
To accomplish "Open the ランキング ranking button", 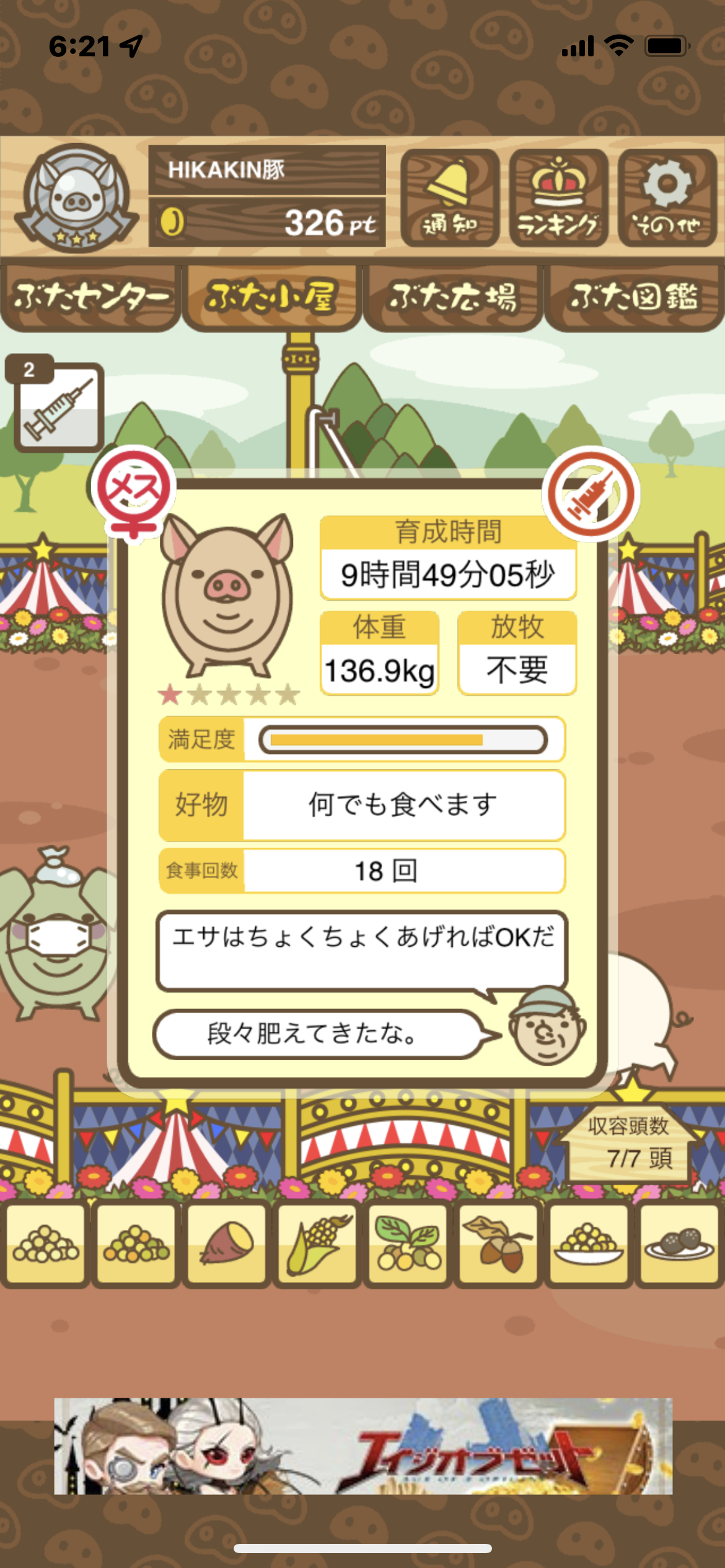I will (x=558, y=198).
